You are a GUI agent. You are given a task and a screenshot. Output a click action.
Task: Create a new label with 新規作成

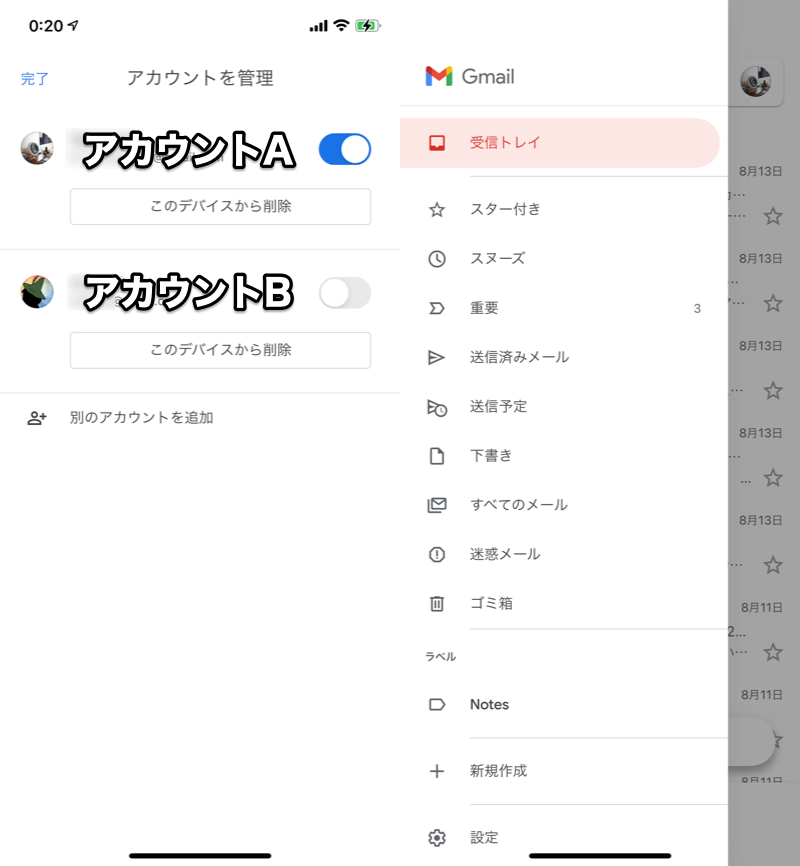(498, 771)
